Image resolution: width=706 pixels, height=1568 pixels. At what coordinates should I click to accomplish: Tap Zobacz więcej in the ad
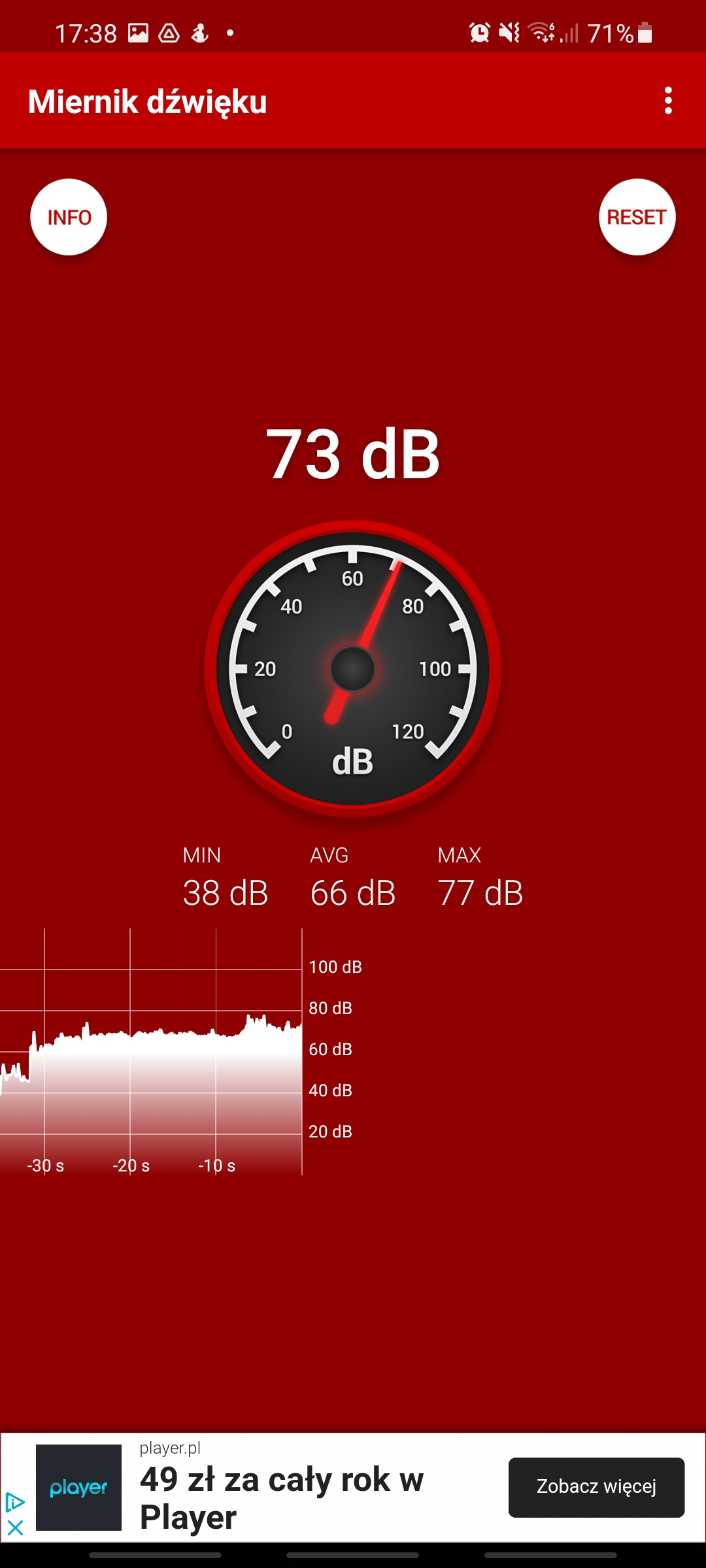596,1486
